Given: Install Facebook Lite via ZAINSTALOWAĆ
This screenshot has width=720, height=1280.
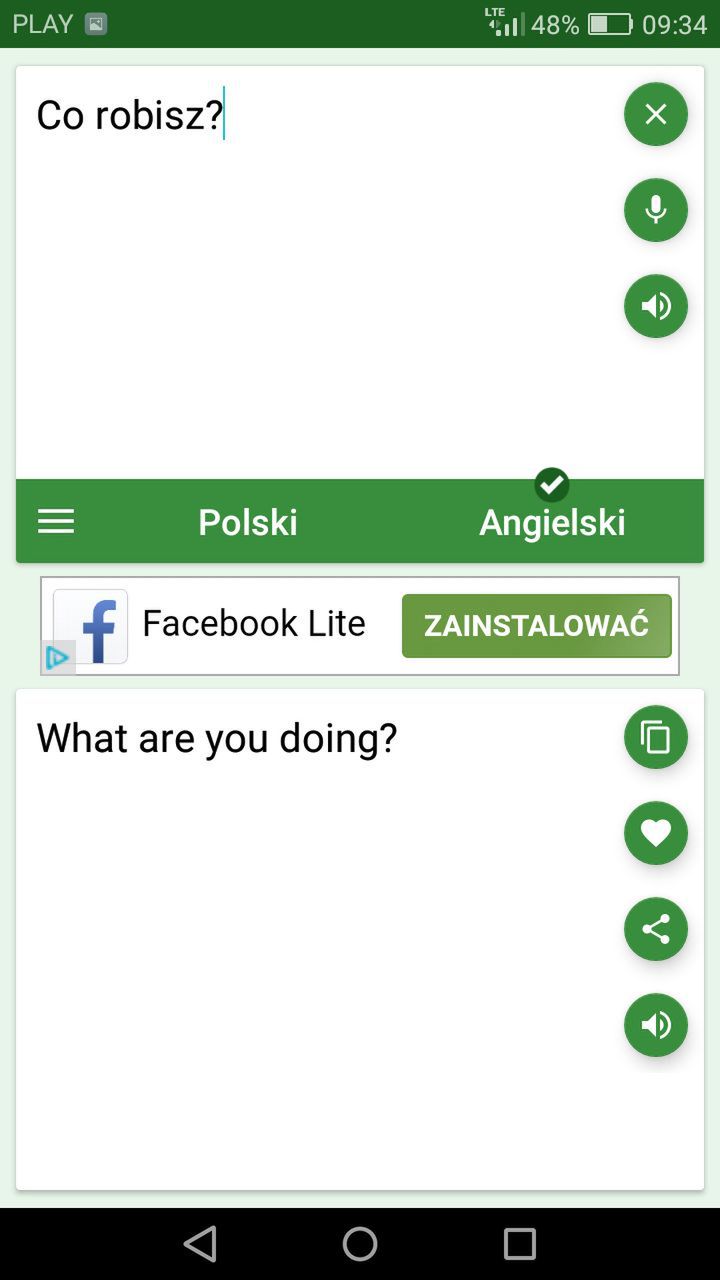Looking at the screenshot, I should click(x=537, y=626).
